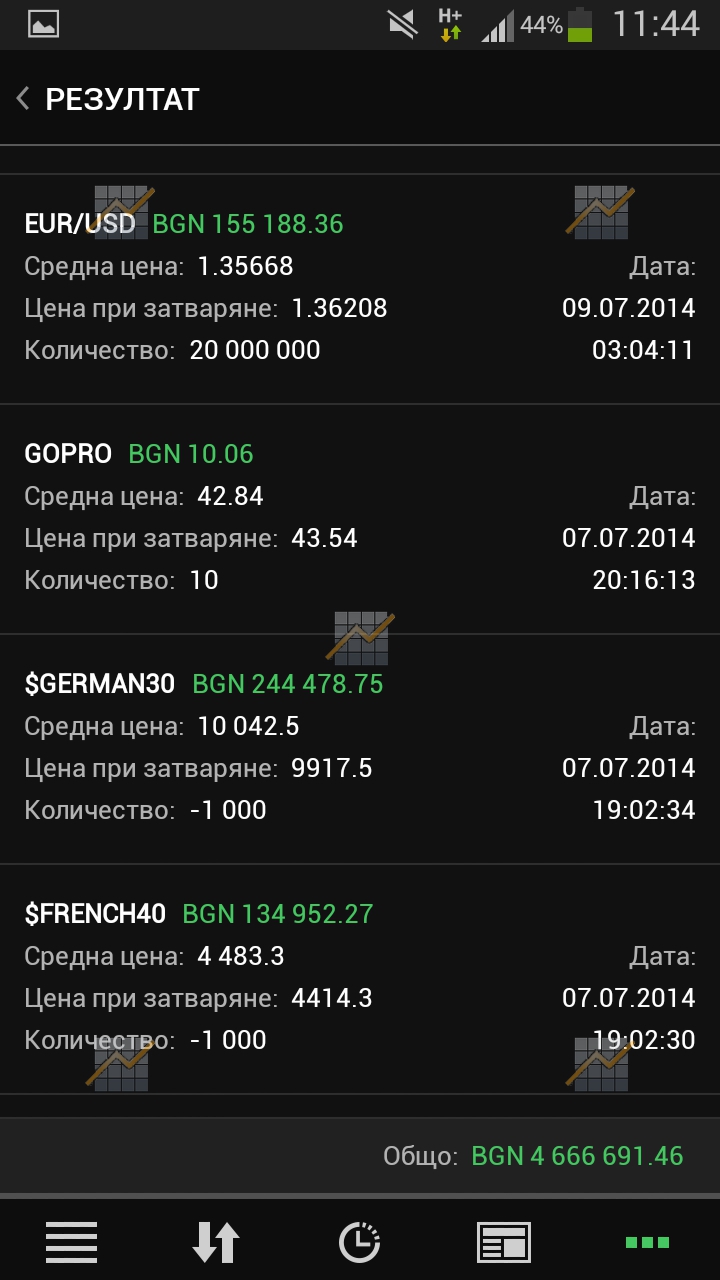Open the news layout tab
This screenshot has height=1280, width=720.
[x=504, y=1242]
